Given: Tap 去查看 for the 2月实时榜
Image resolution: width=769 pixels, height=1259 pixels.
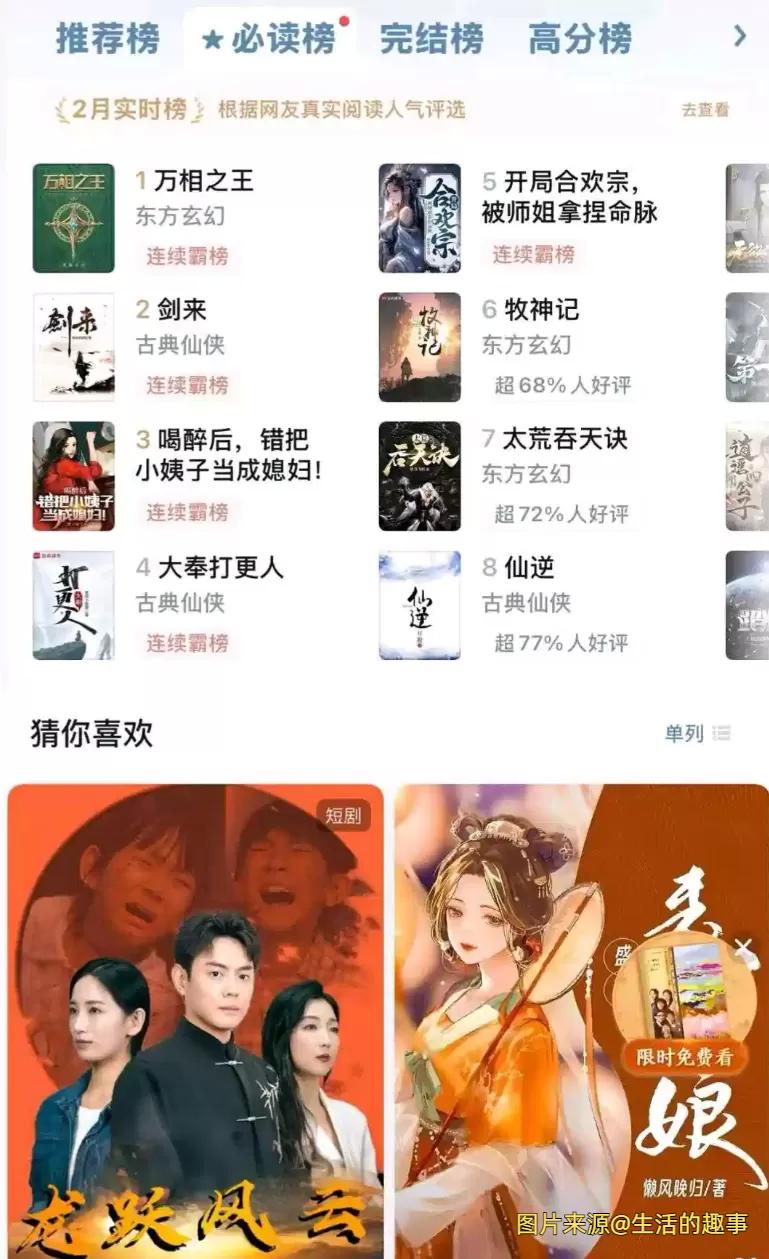Looking at the screenshot, I should coord(705,110).
